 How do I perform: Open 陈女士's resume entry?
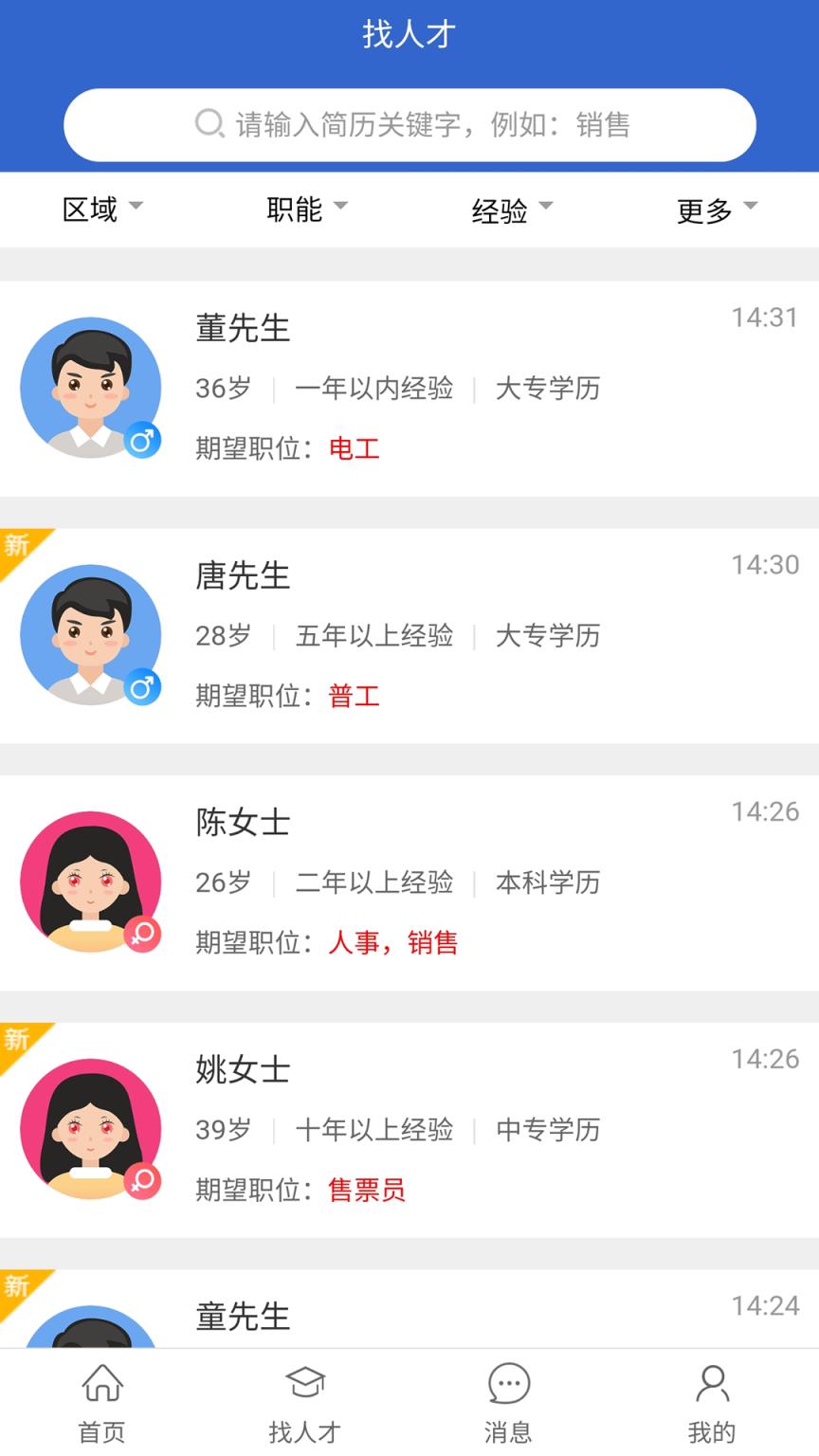click(409, 880)
